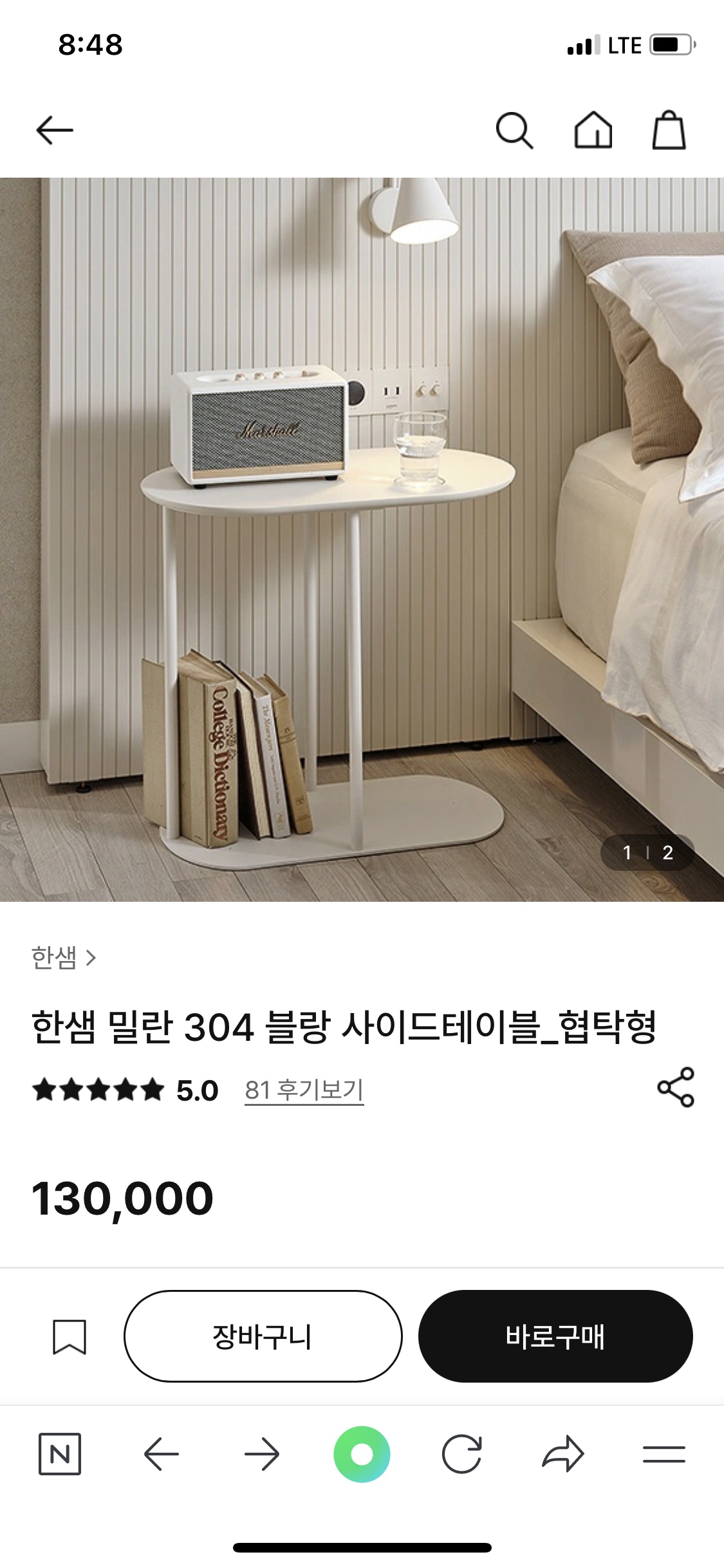Open the browser hamburger menu
The image size is (724, 1568).
click(664, 1454)
